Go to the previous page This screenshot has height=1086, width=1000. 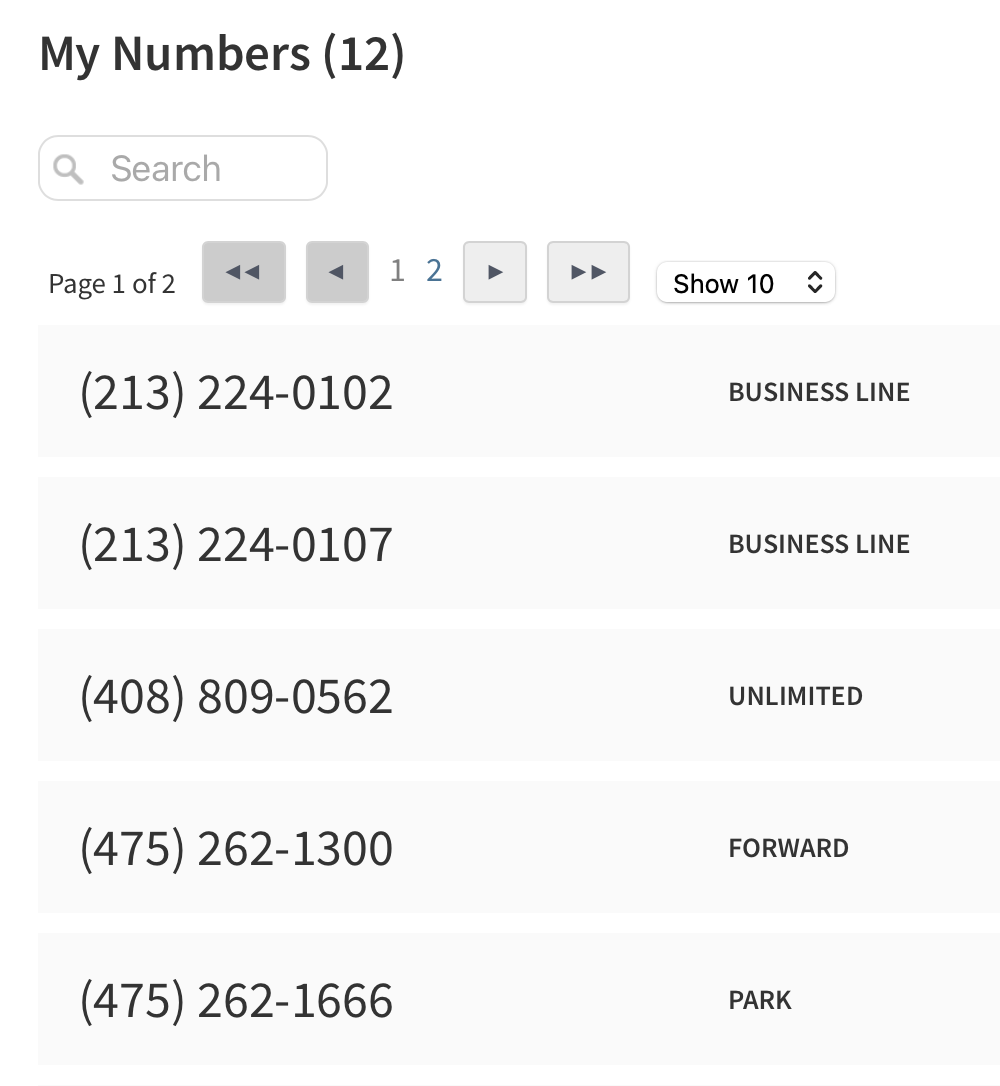(x=337, y=272)
